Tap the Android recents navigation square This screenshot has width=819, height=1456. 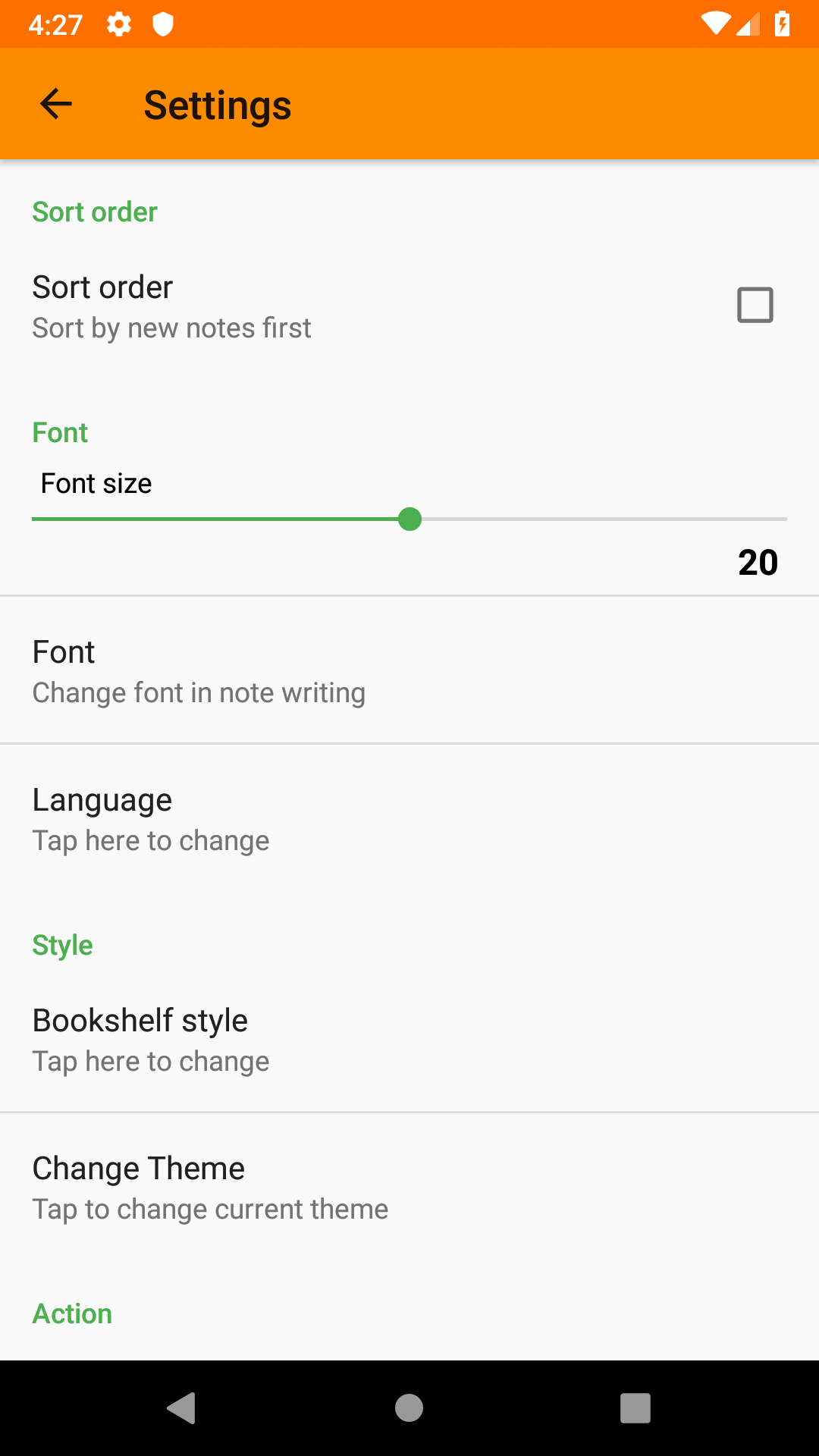coord(634,1409)
